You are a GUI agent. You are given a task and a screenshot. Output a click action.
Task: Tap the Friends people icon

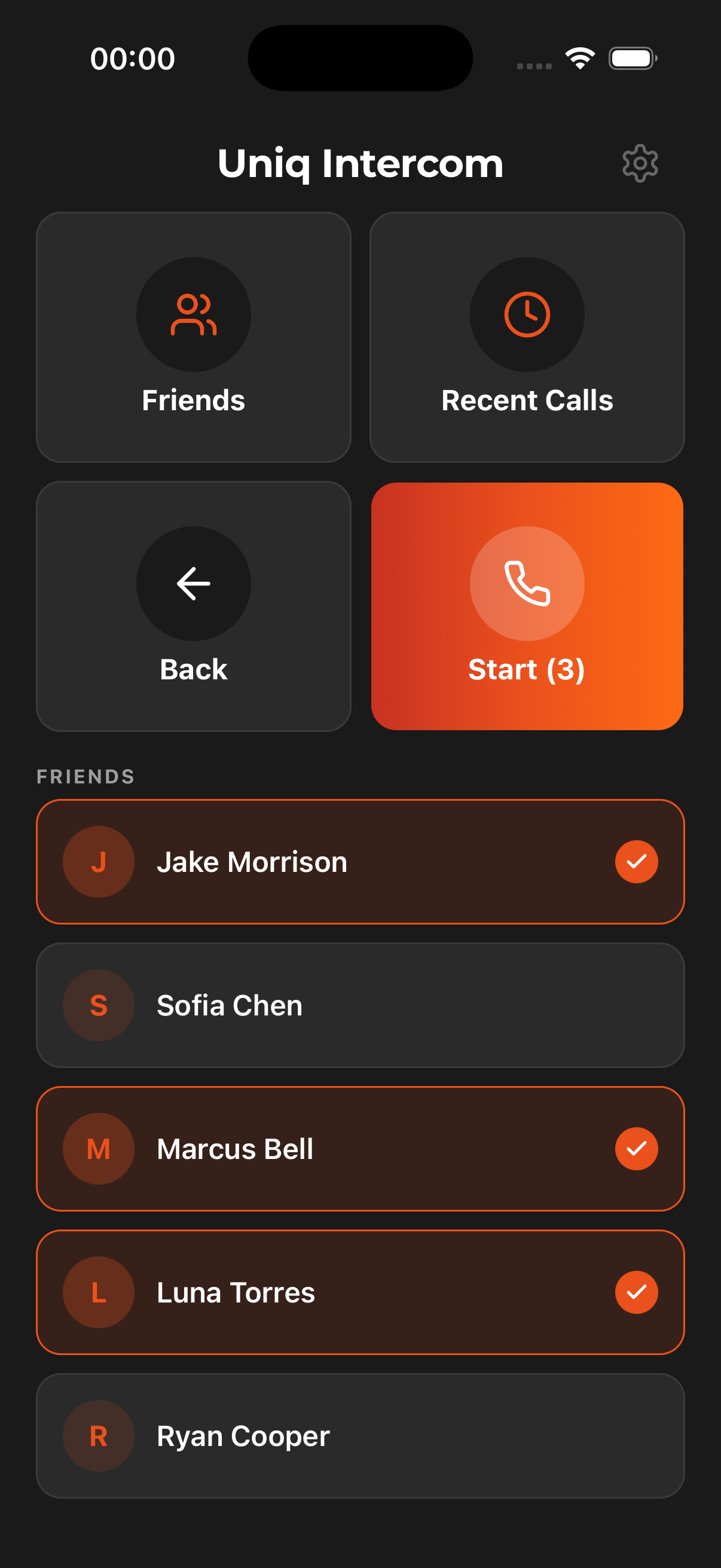[194, 313]
